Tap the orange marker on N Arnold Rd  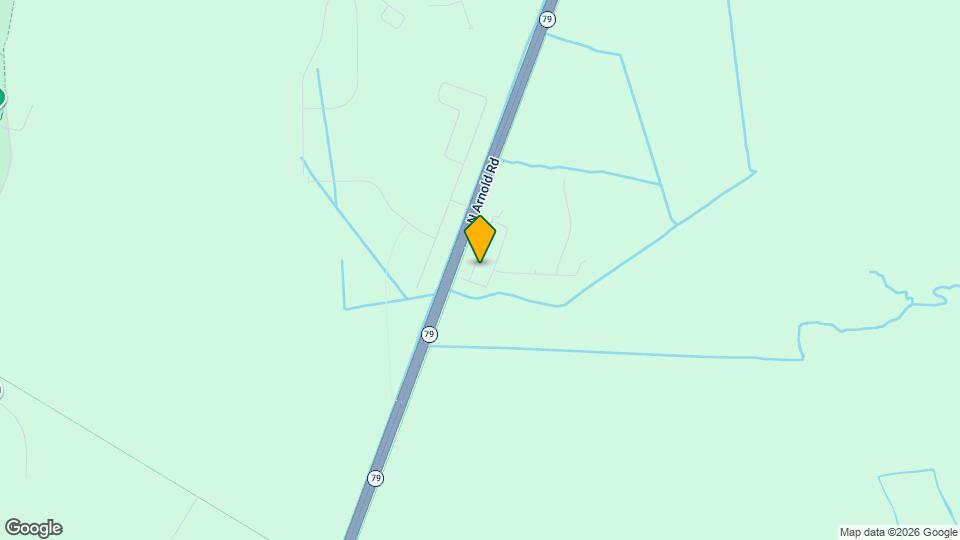[x=480, y=239]
